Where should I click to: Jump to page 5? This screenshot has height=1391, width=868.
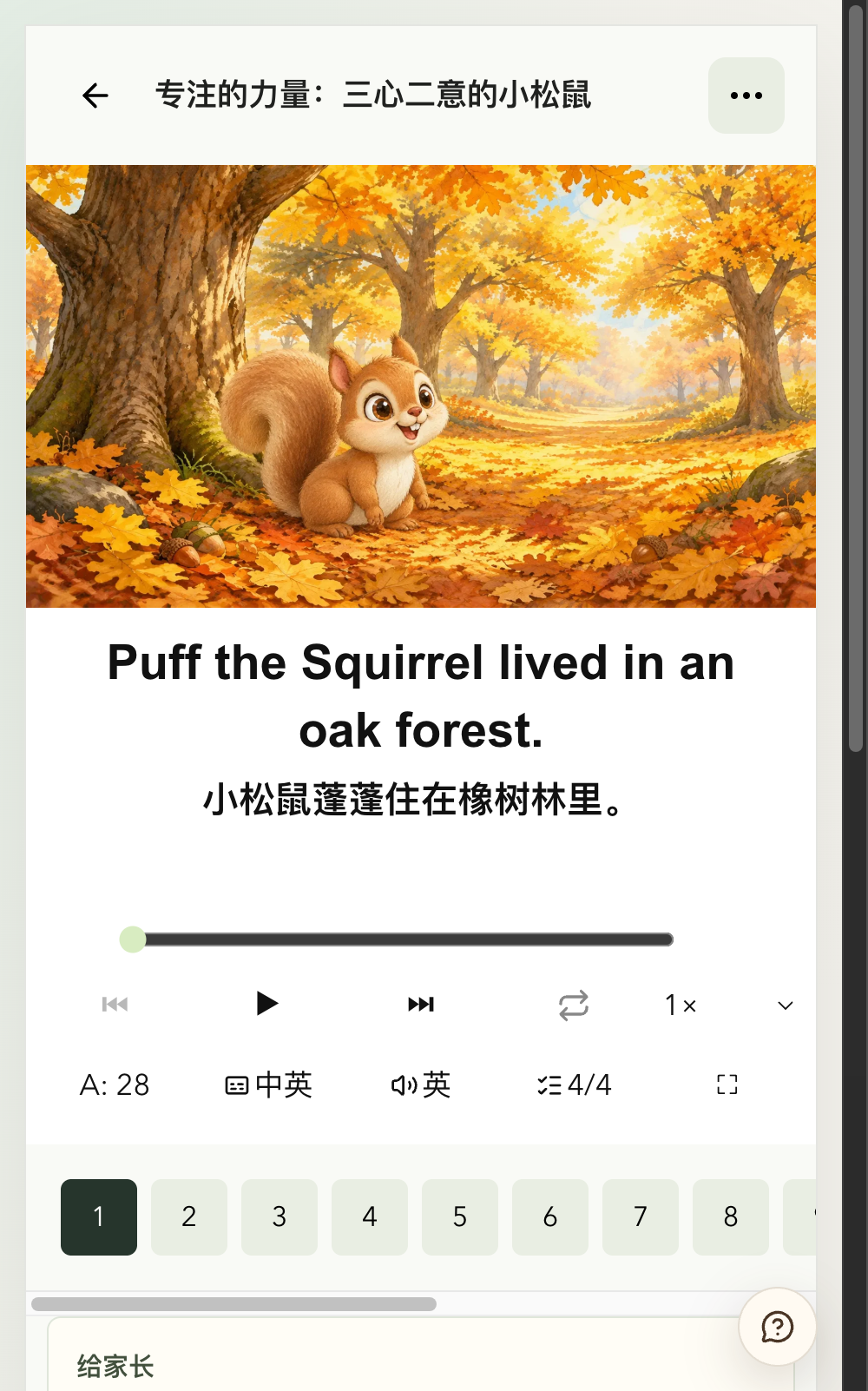point(460,1216)
